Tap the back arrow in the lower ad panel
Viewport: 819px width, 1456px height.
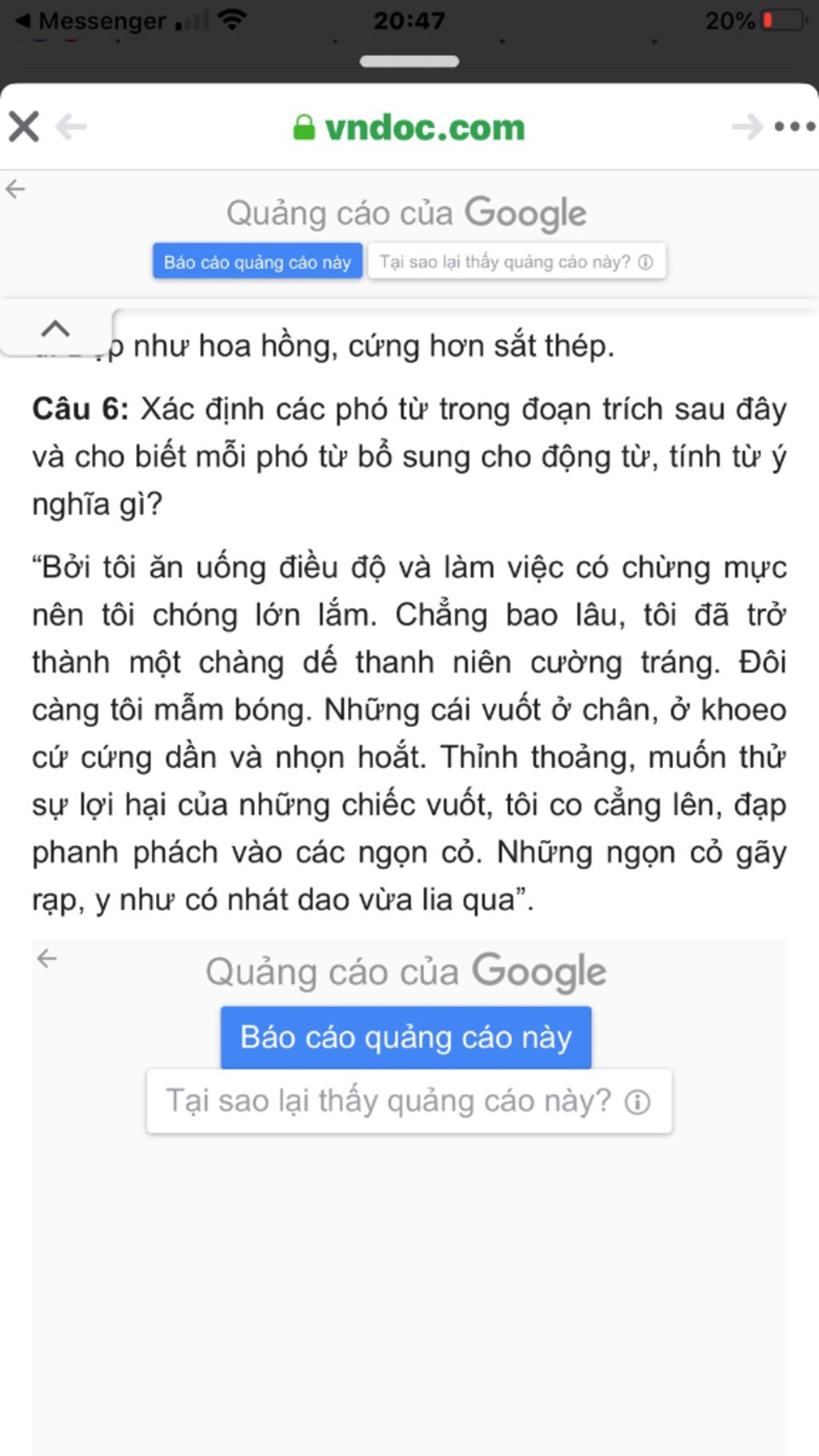(x=48, y=958)
